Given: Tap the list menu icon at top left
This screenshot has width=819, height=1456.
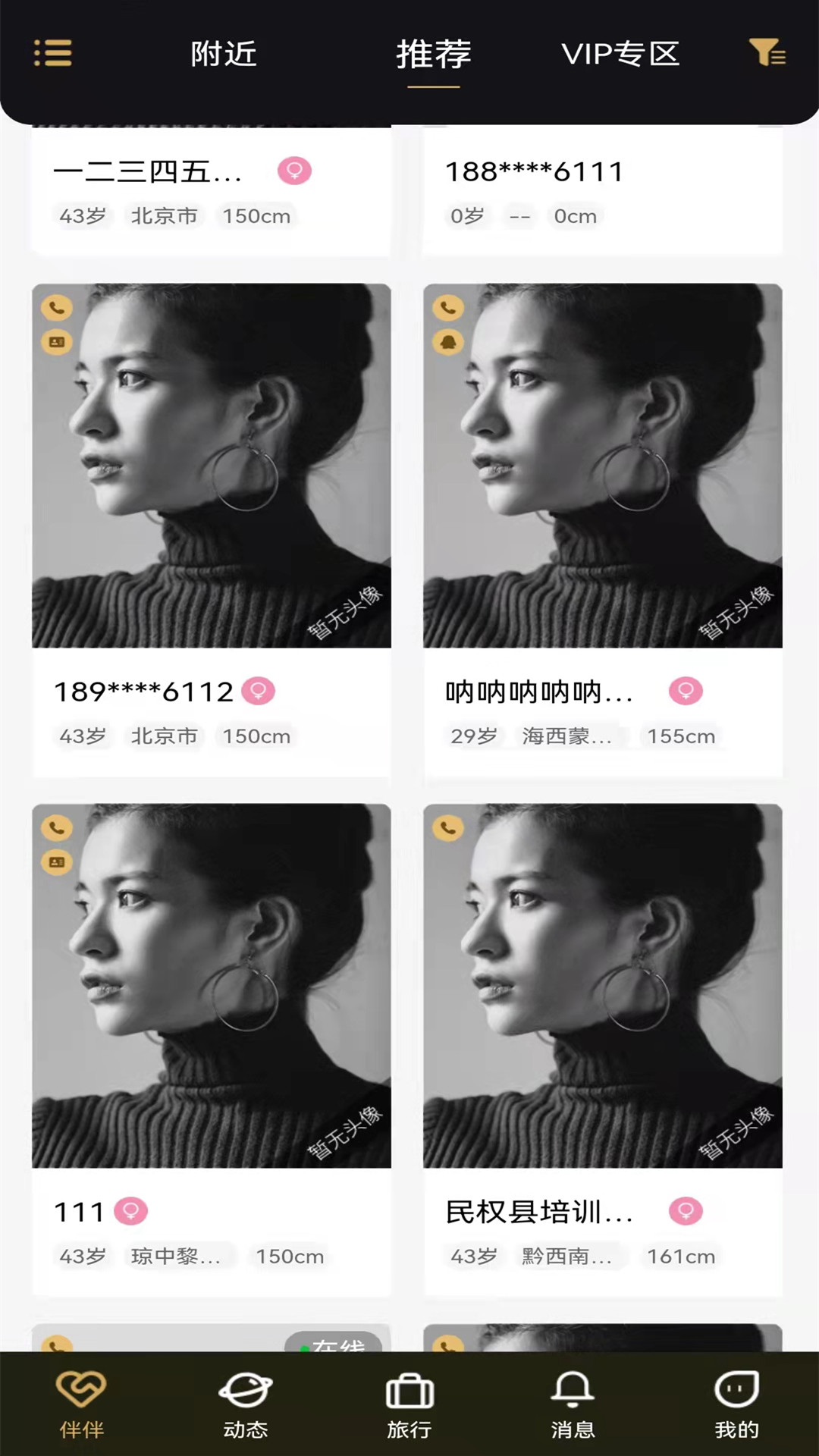Looking at the screenshot, I should click(x=52, y=54).
